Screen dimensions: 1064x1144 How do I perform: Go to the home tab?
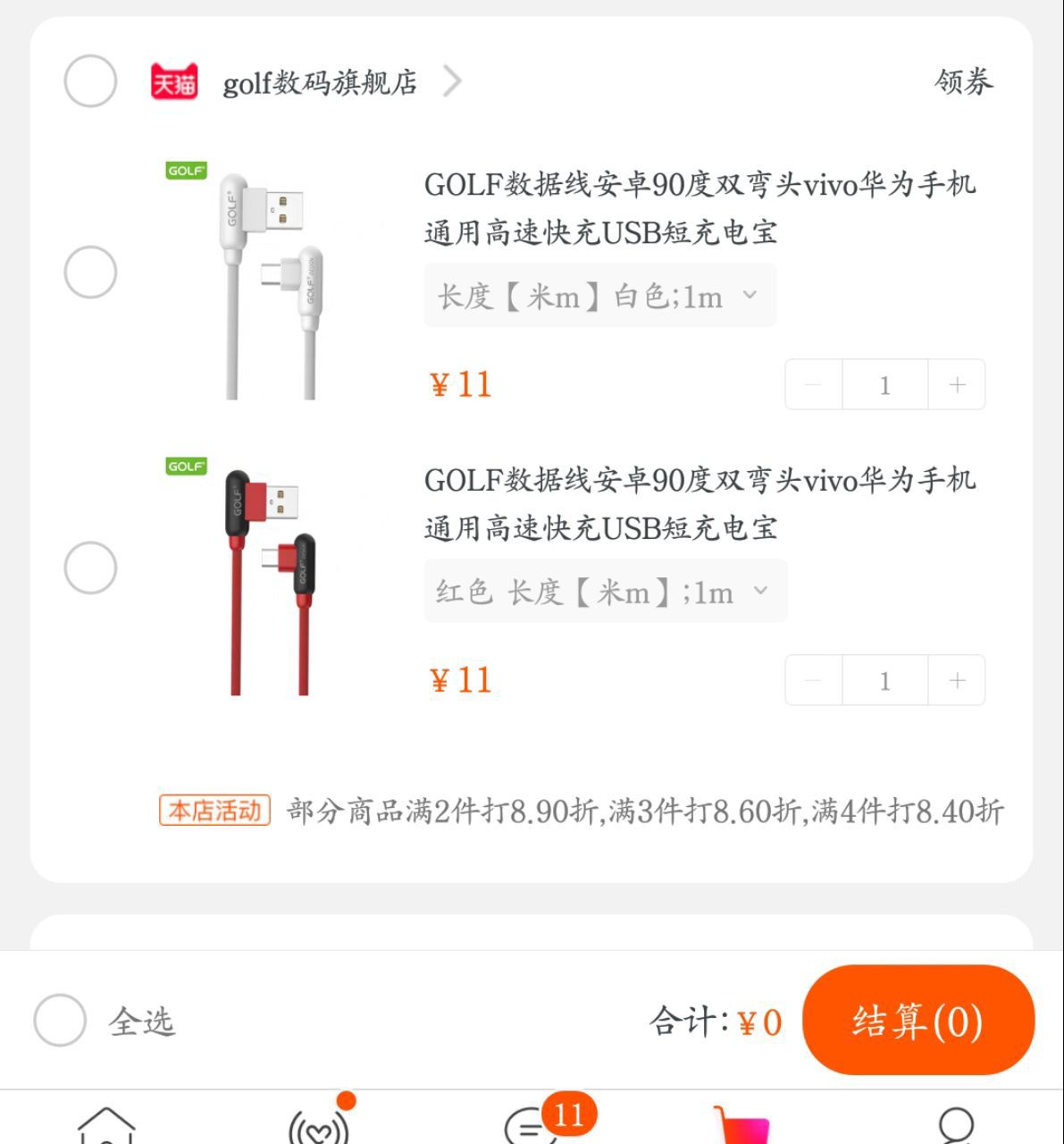coord(106,1126)
